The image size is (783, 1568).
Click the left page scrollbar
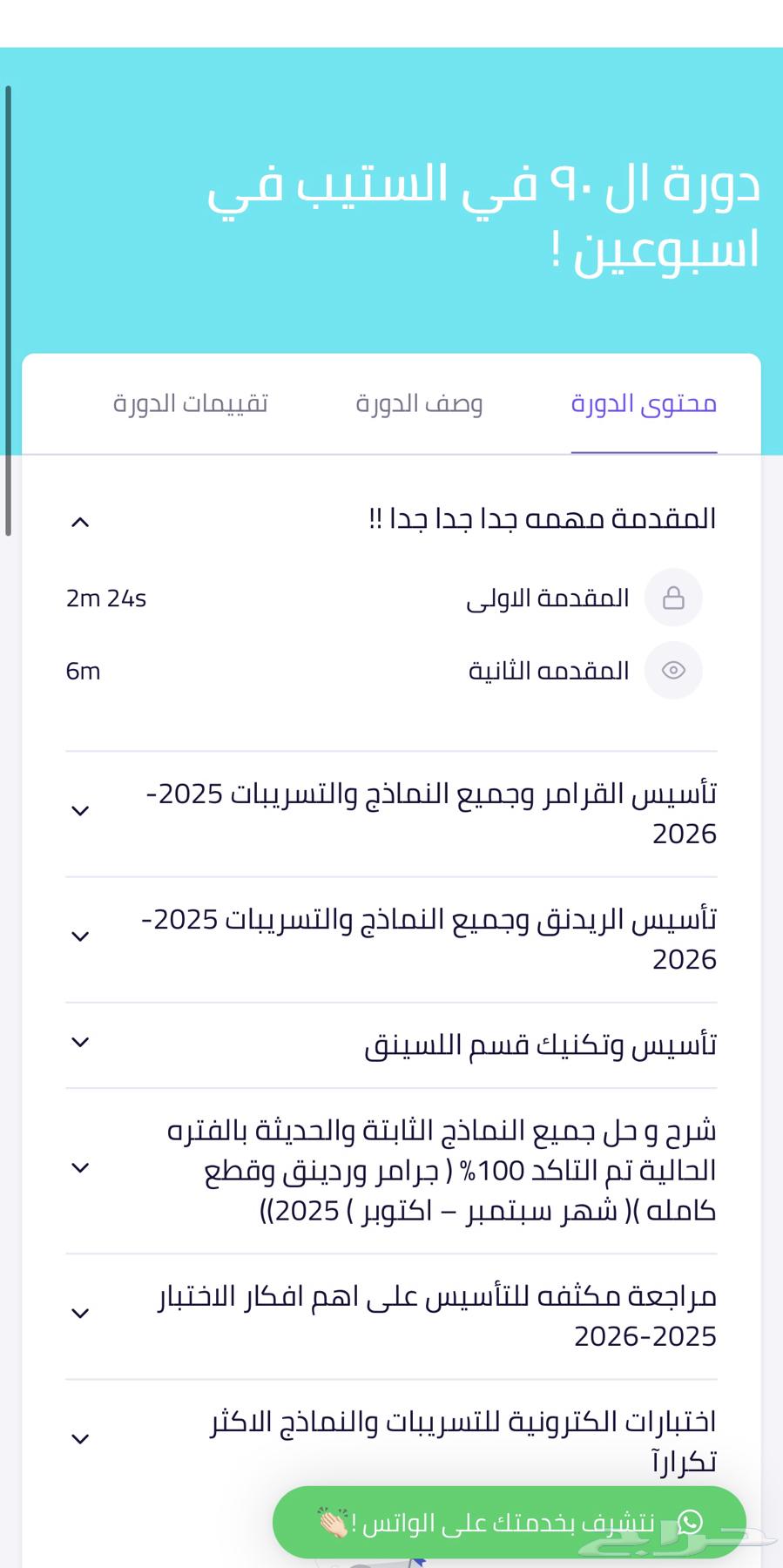(8, 305)
